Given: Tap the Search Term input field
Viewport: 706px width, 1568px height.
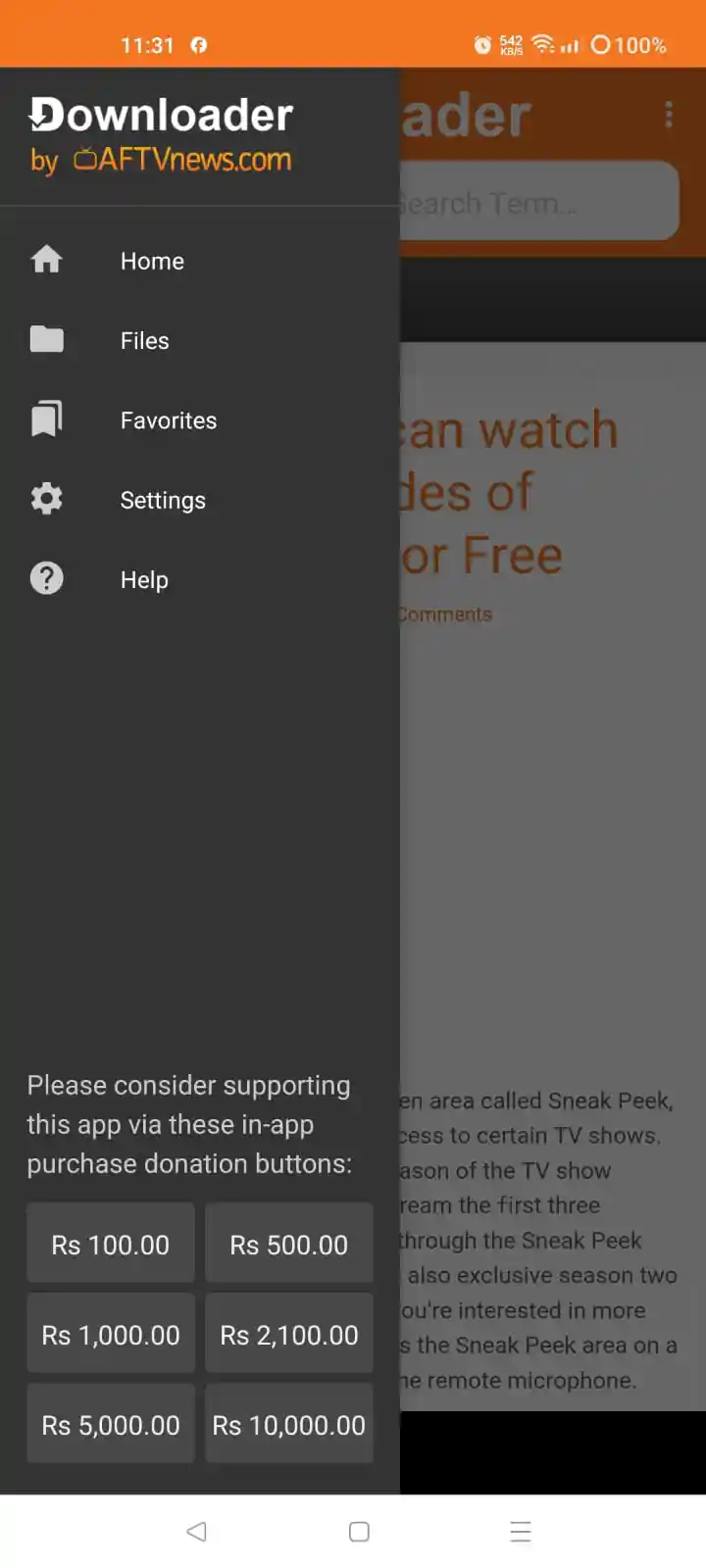Looking at the screenshot, I should pos(539,201).
